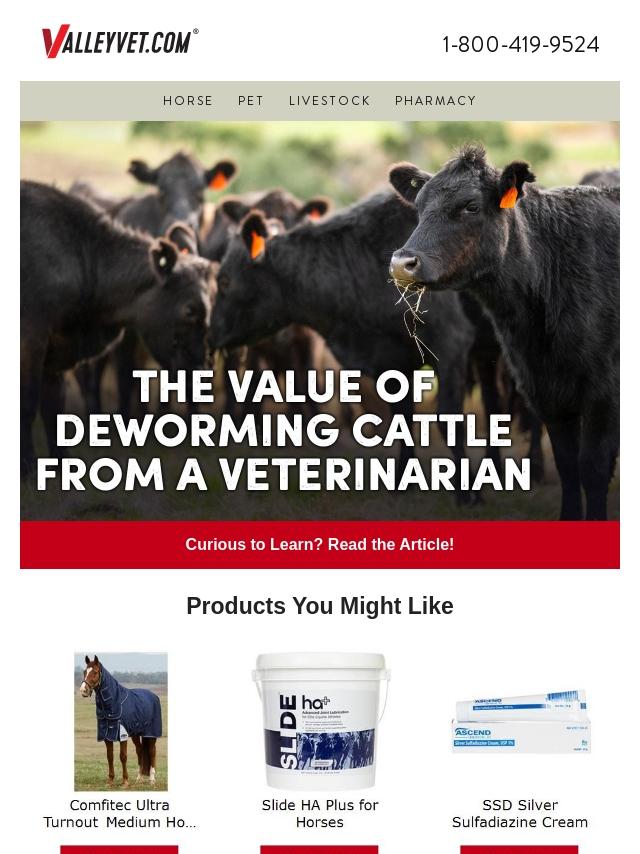Viewport: 640px width, 854px height.
Task: Open SSD Silver Sulfadiazine Cream product
Action: [x=520, y=722]
